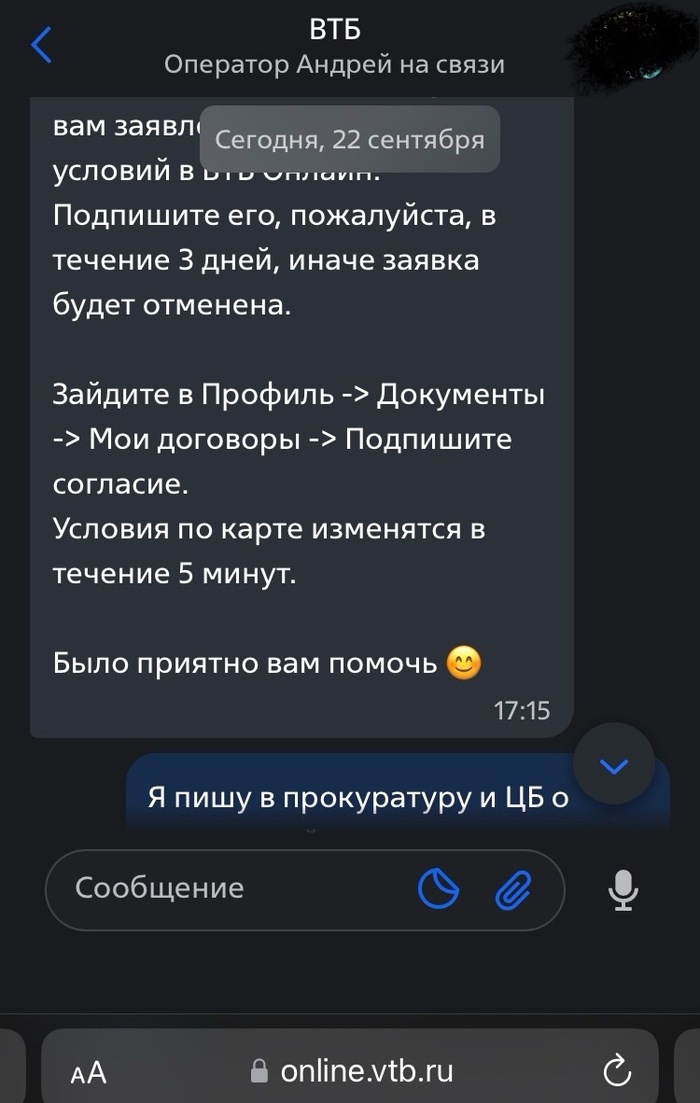
Task: Go back from the ВТБ chat
Action: click(x=42, y=46)
